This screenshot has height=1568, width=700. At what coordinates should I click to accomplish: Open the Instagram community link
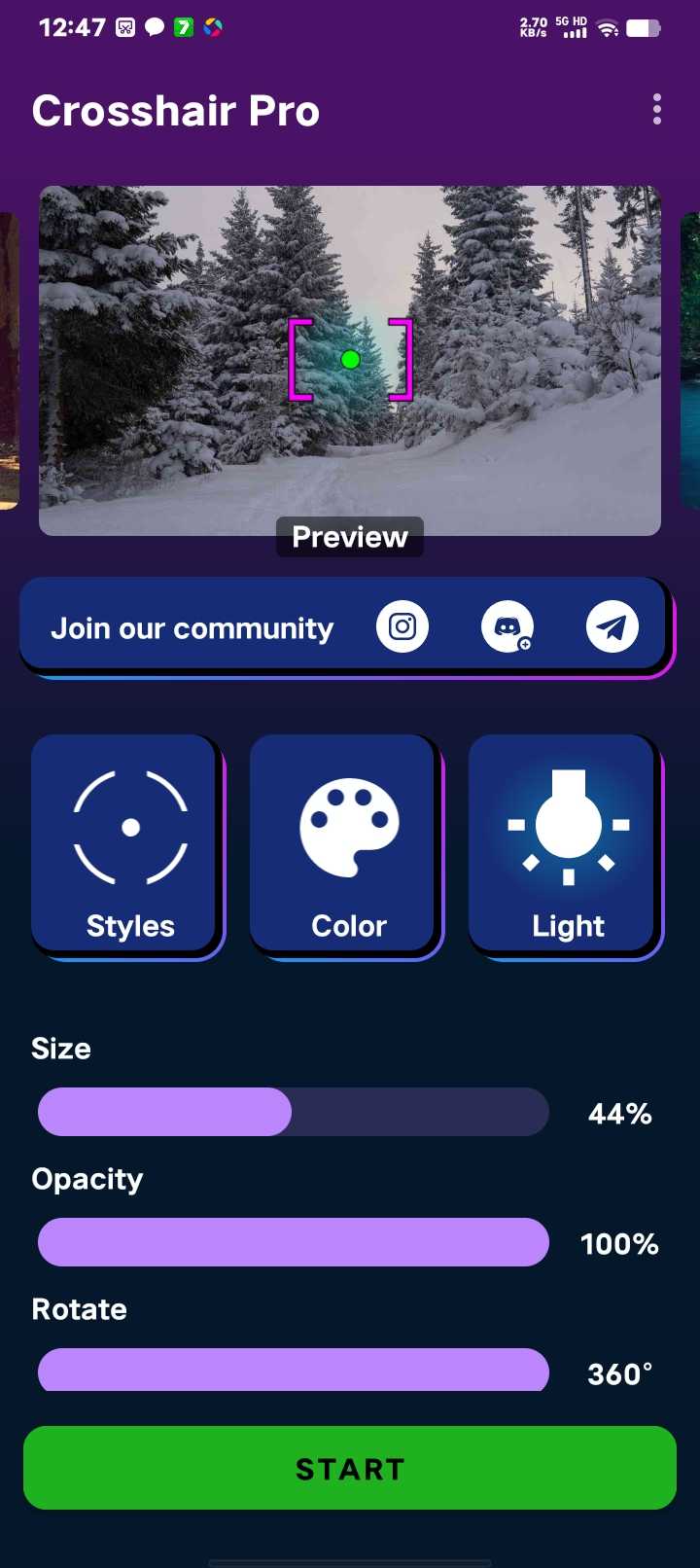click(402, 626)
